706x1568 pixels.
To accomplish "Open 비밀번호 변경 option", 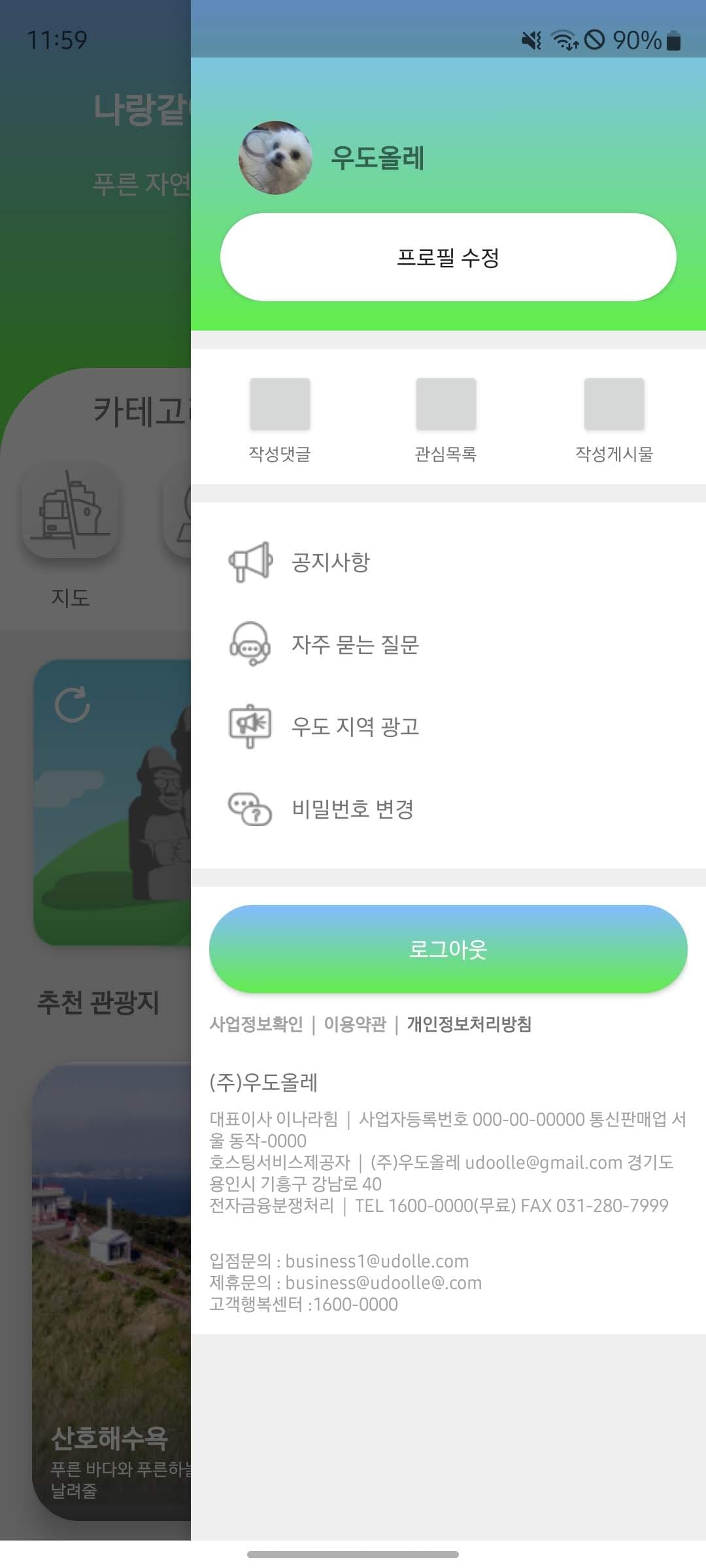I will pyautogui.click(x=352, y=809).
